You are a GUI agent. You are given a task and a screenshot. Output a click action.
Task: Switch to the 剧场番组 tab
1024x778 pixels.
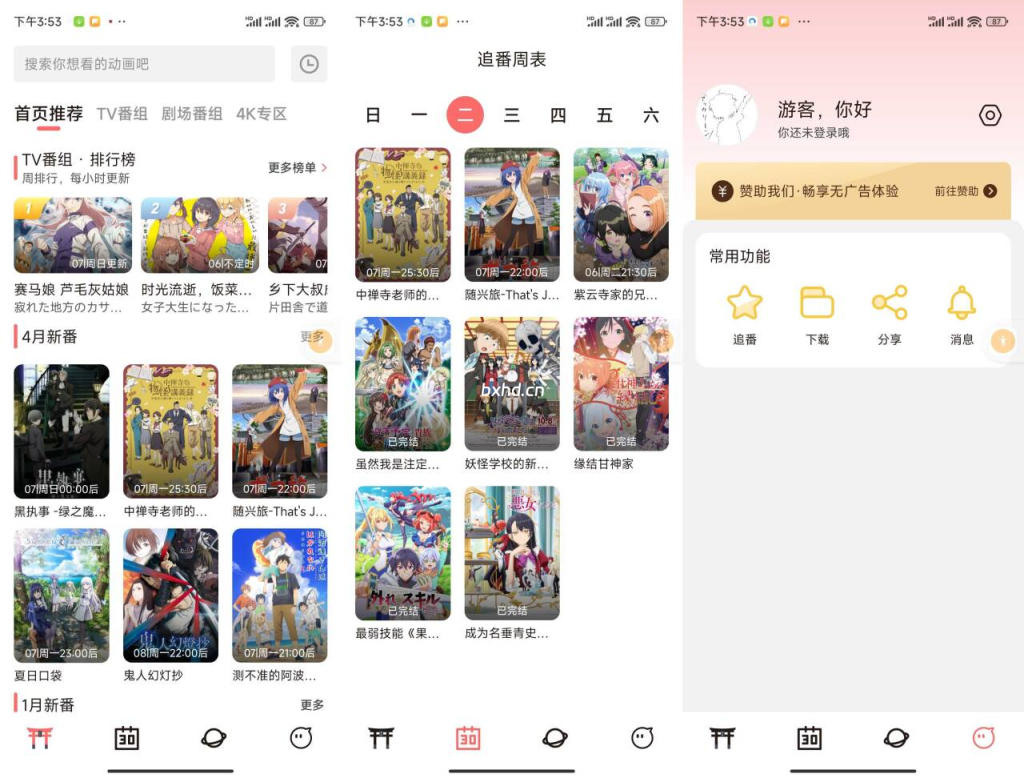pyautogui.click(x=192, y=114)
